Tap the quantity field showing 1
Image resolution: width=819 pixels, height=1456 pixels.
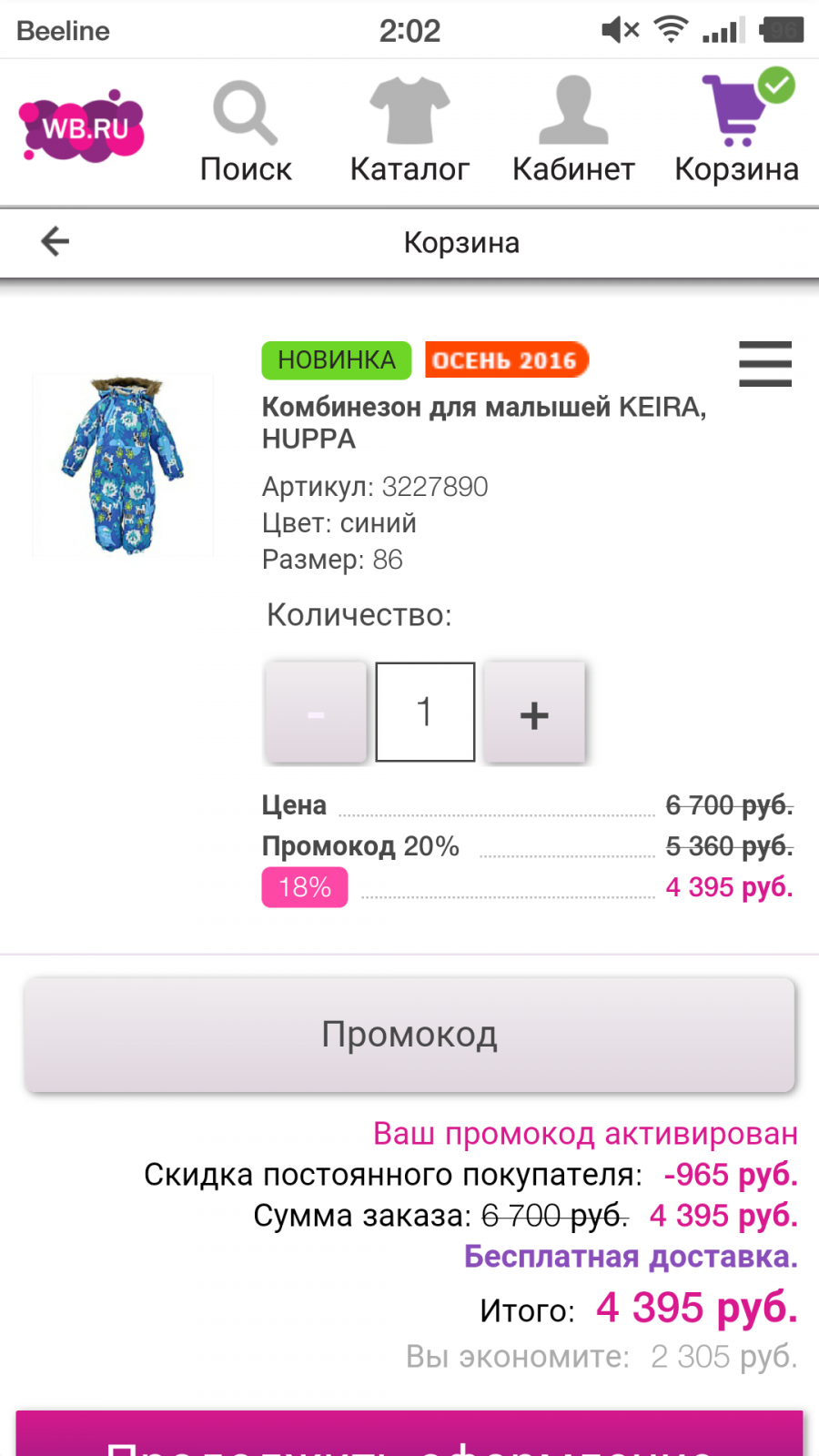pyautogui.click(x=425, y=713)
